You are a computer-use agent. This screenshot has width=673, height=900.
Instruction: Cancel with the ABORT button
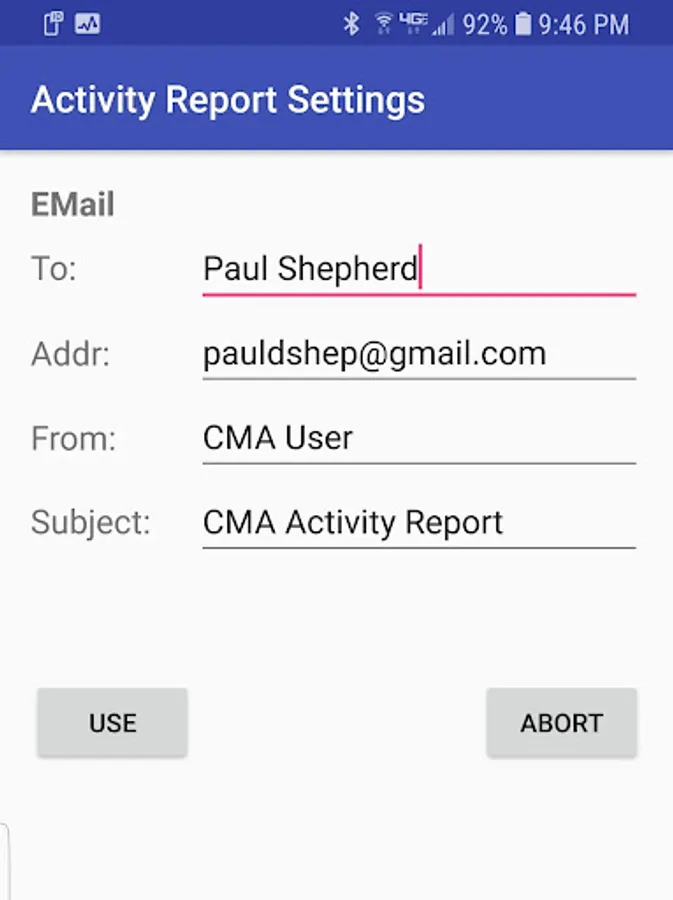pyautogui.click(x=561, y=723)
